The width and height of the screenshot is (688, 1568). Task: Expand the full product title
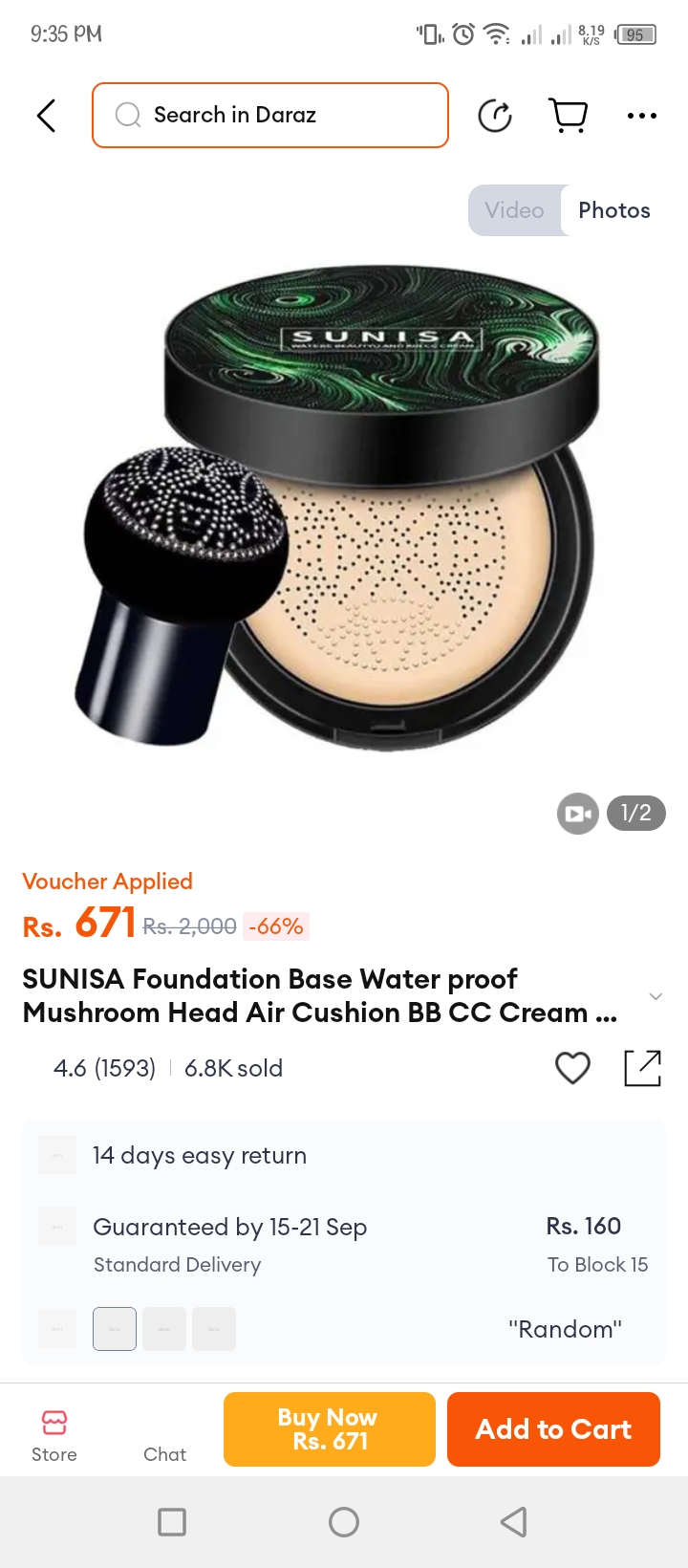click(656, 996)
